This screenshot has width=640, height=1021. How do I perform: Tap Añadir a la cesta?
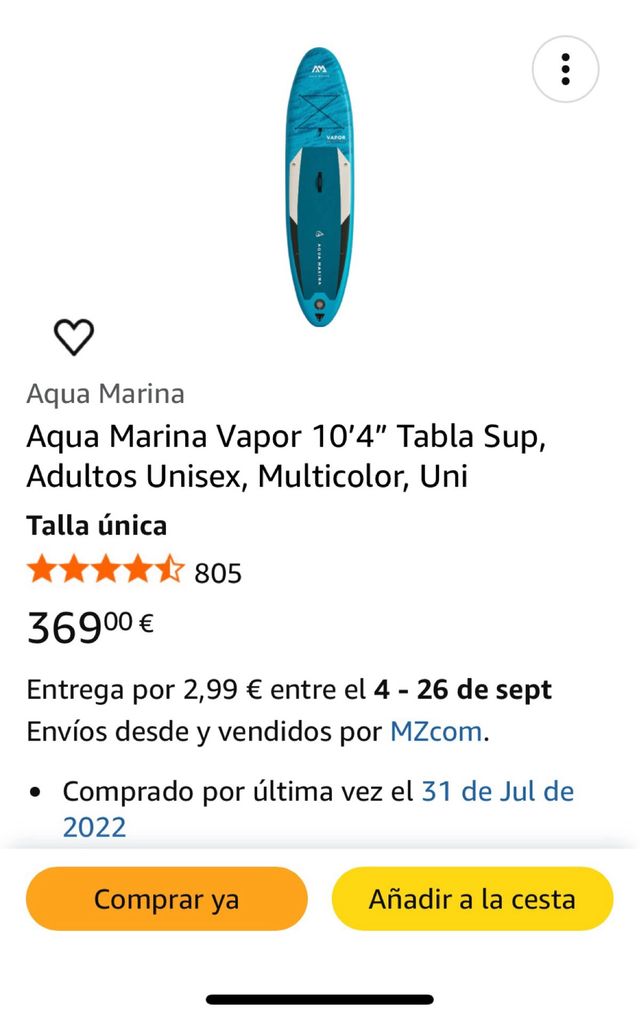pos(472,898)
